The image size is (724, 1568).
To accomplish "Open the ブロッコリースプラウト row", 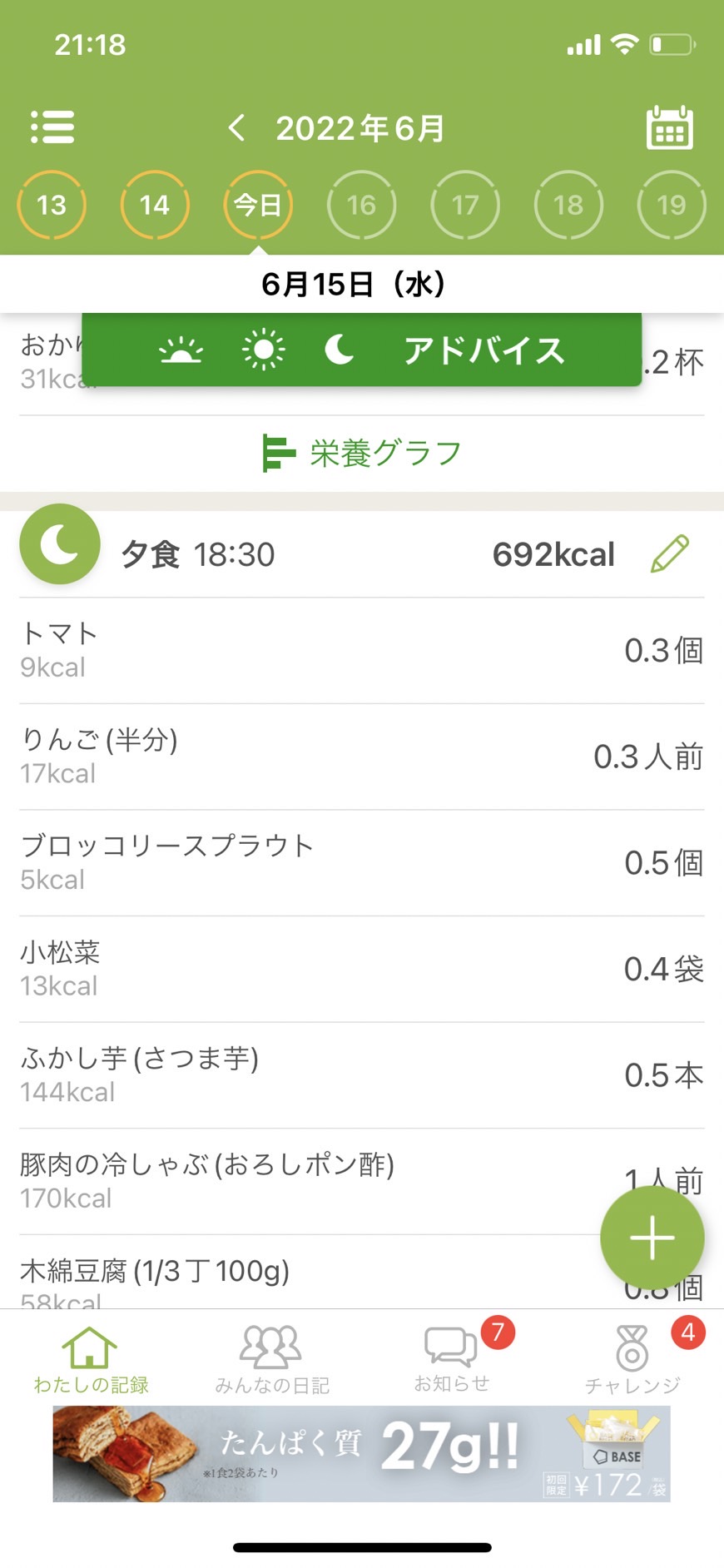I will 362,863.
